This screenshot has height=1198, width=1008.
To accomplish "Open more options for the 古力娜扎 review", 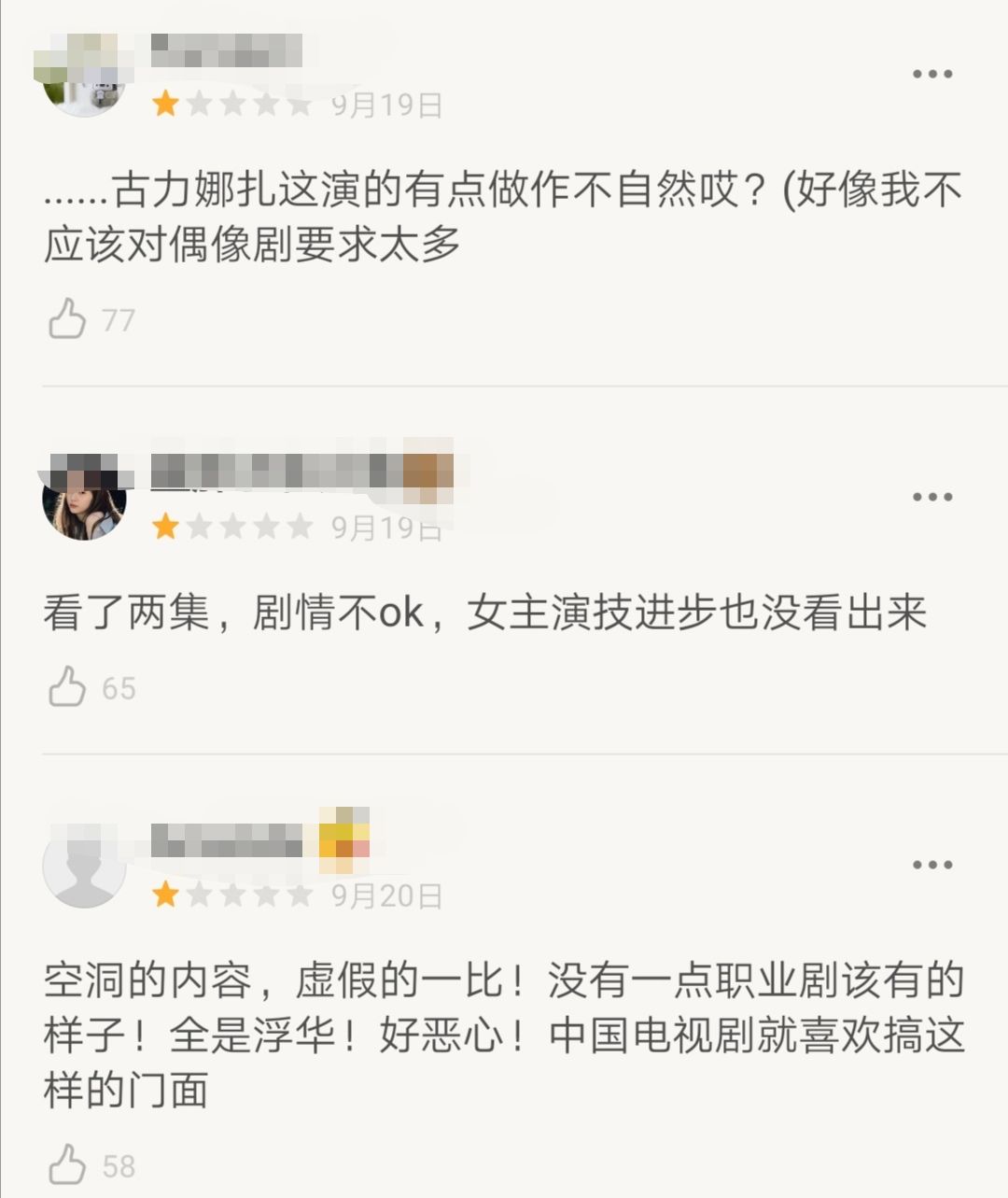I will coord(931,75).
